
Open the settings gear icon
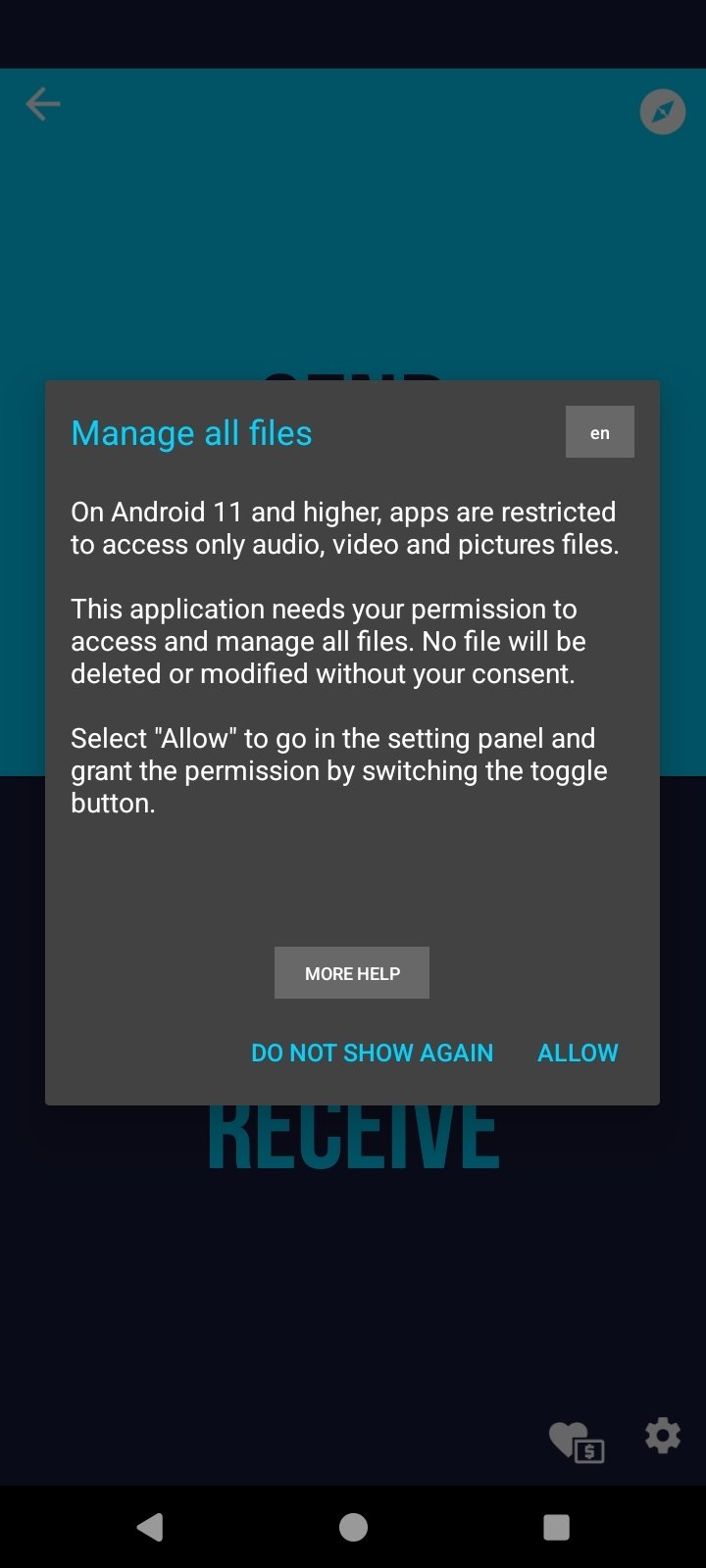point(662,1436)
